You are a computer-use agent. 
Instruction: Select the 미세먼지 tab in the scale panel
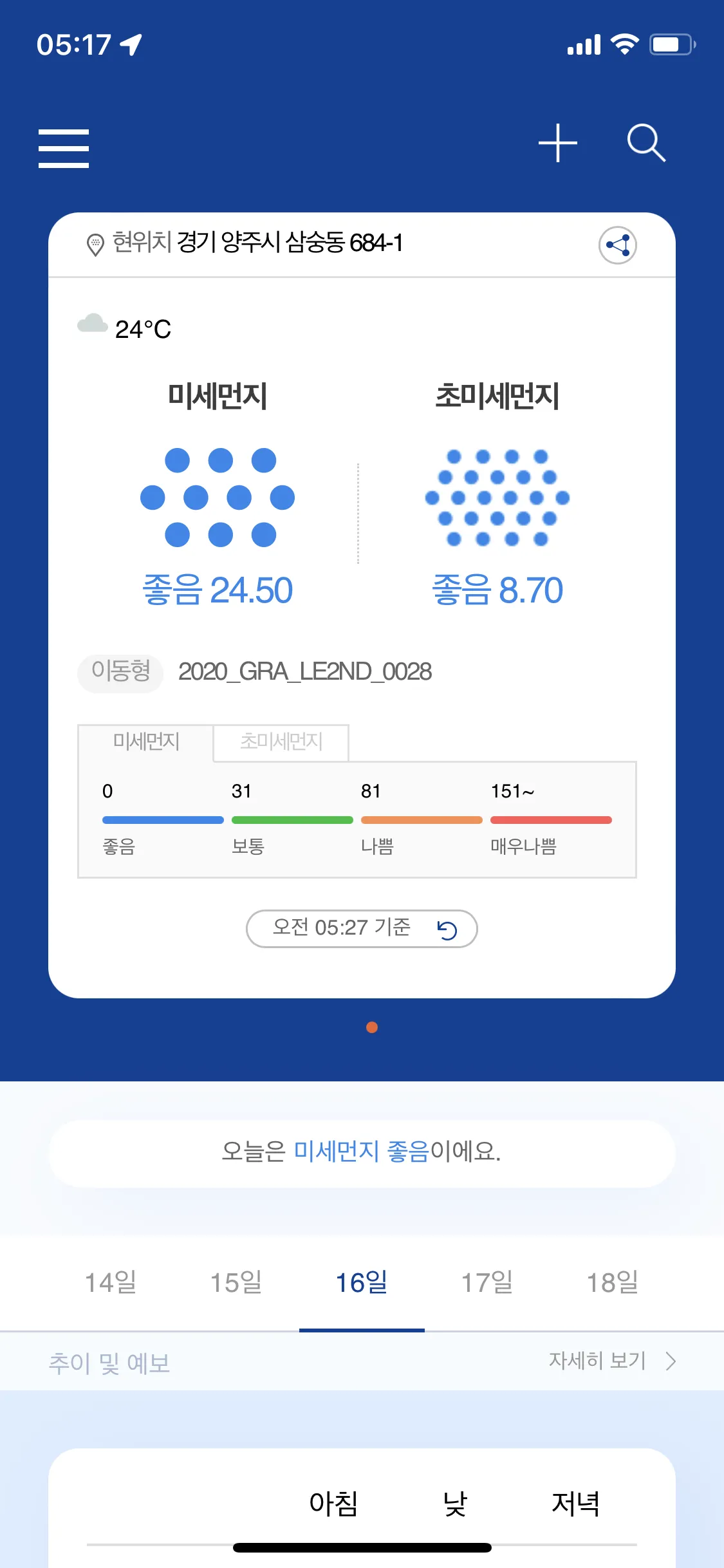145,742
